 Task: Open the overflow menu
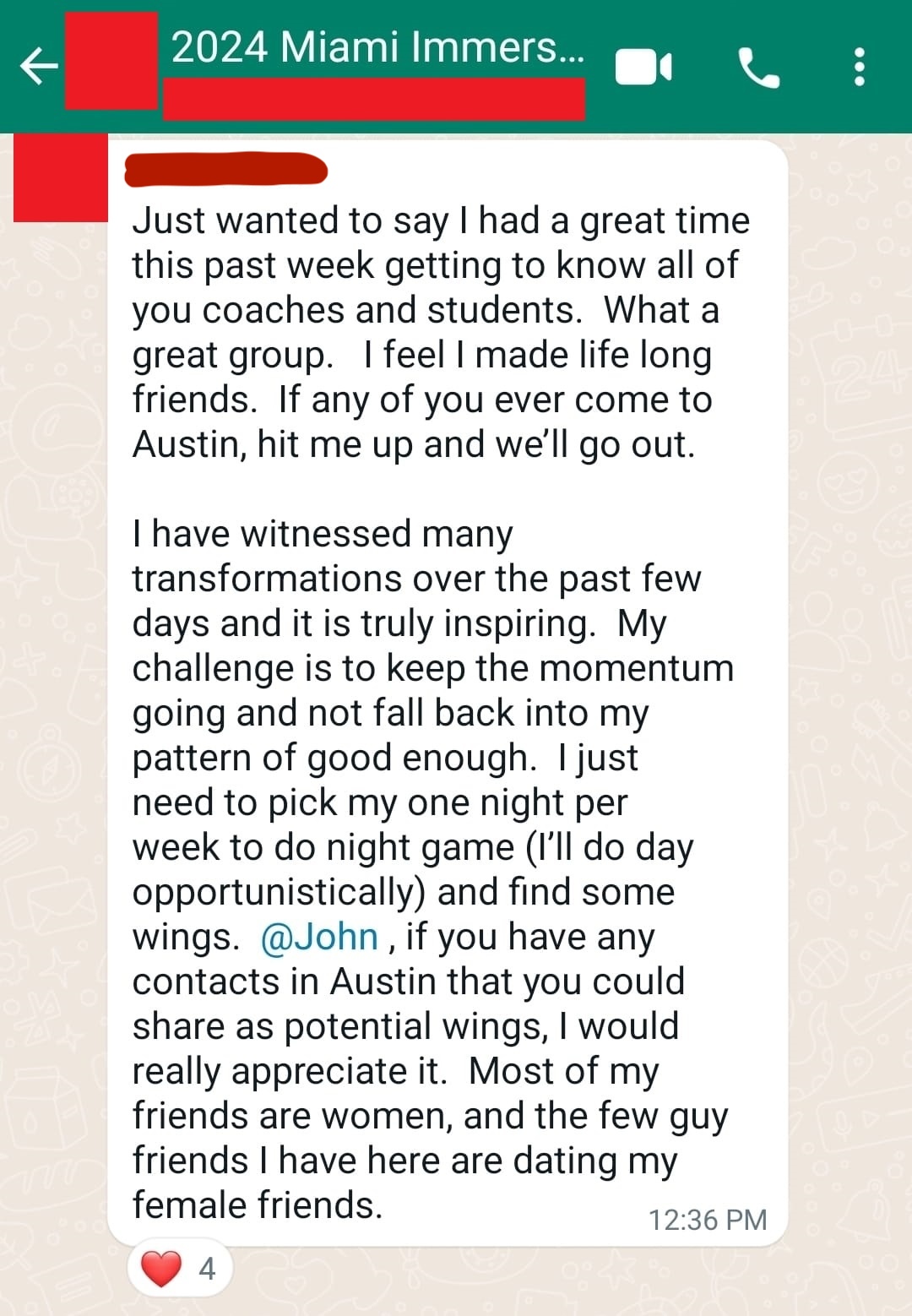pos(859,67)
